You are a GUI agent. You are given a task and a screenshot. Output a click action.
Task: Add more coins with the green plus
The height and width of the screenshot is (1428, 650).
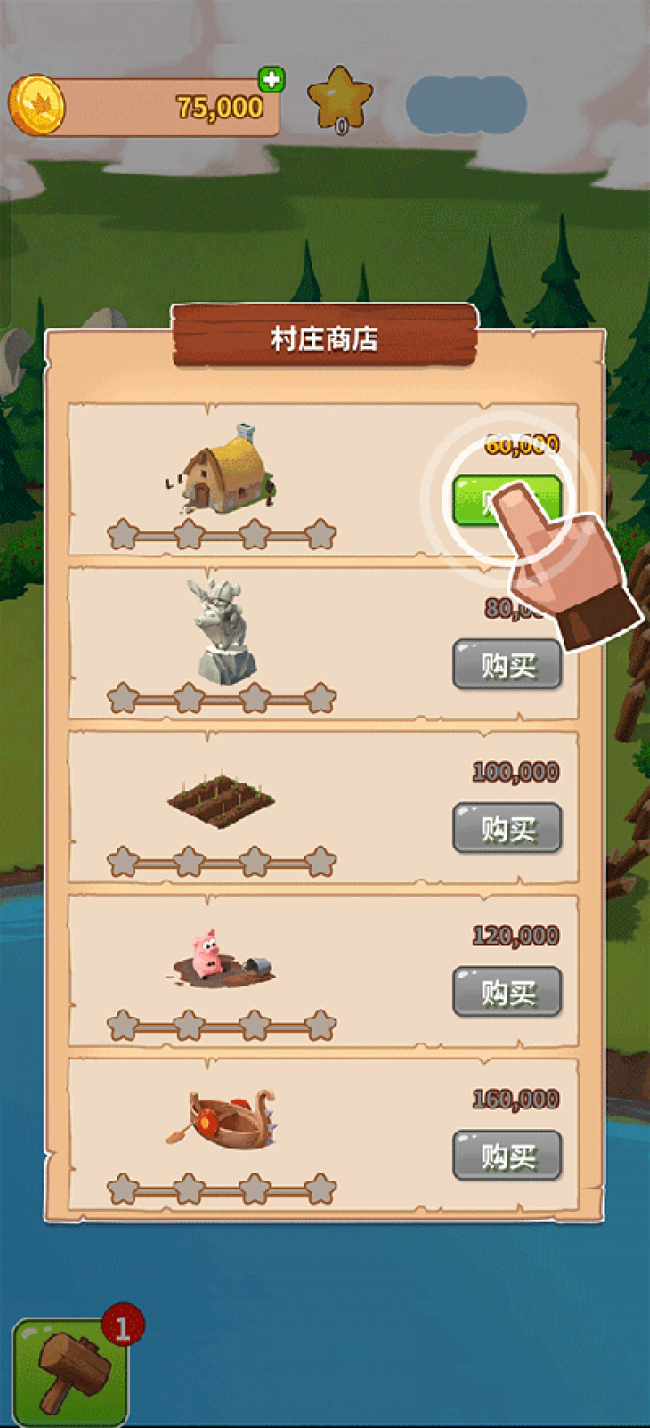pos(271,80)
